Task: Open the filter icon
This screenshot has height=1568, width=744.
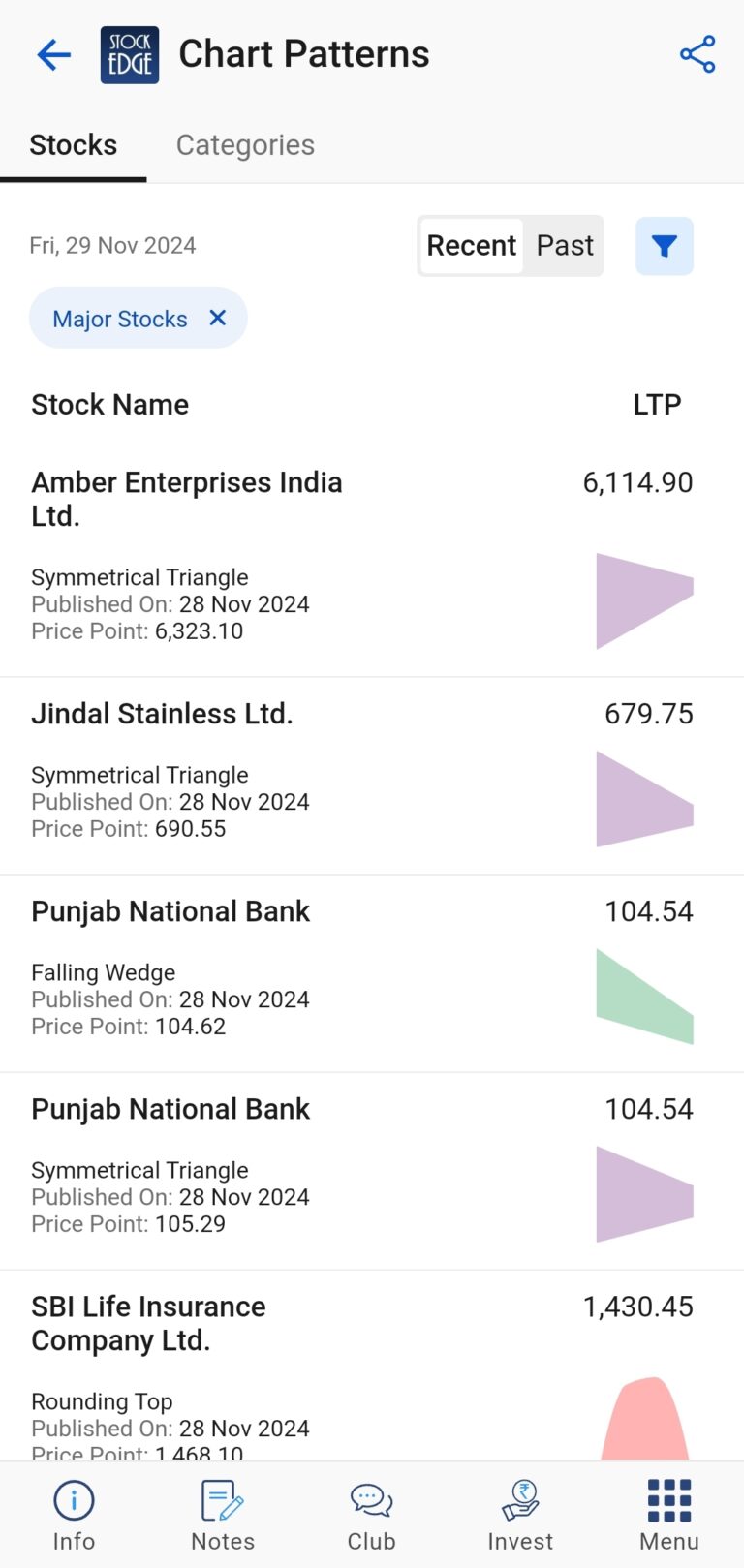Action: pos(665,246)
